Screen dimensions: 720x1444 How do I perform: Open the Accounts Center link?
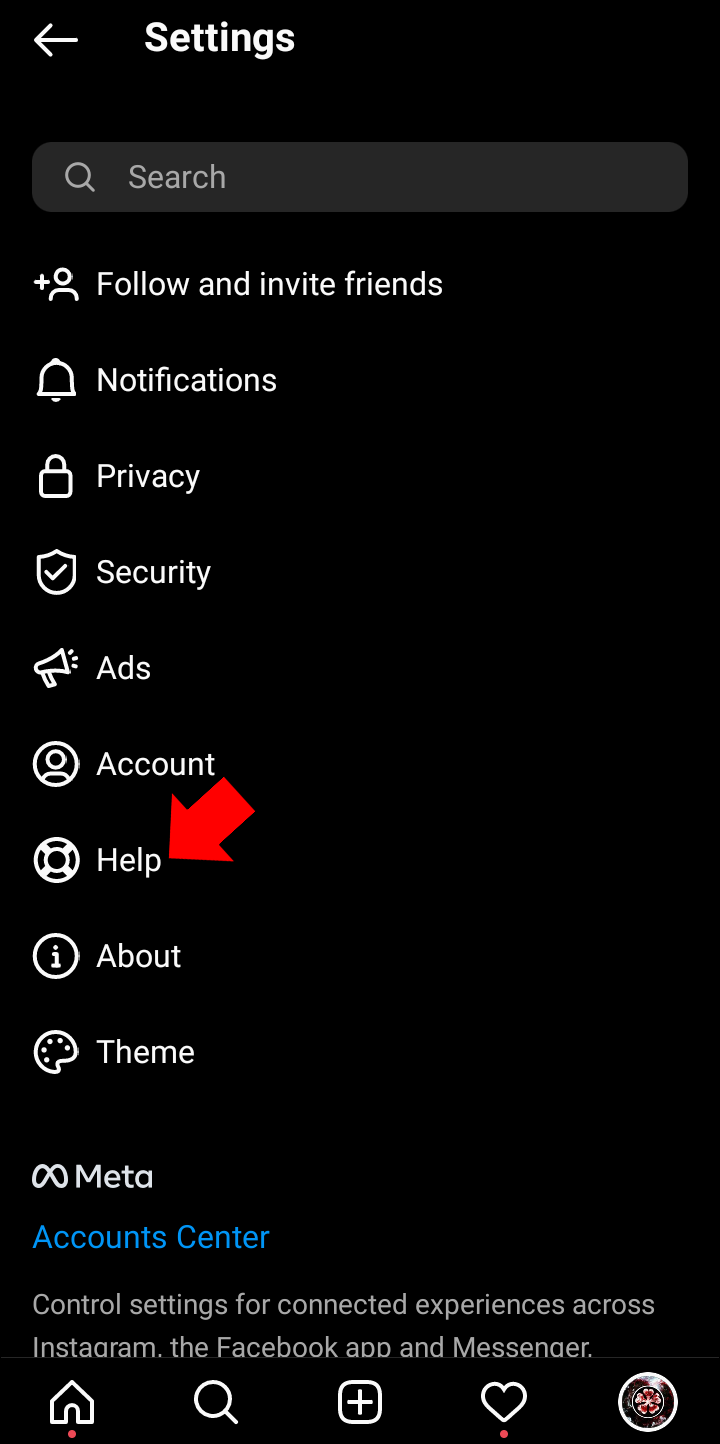pyautogui.click(x=151, y=1237)
